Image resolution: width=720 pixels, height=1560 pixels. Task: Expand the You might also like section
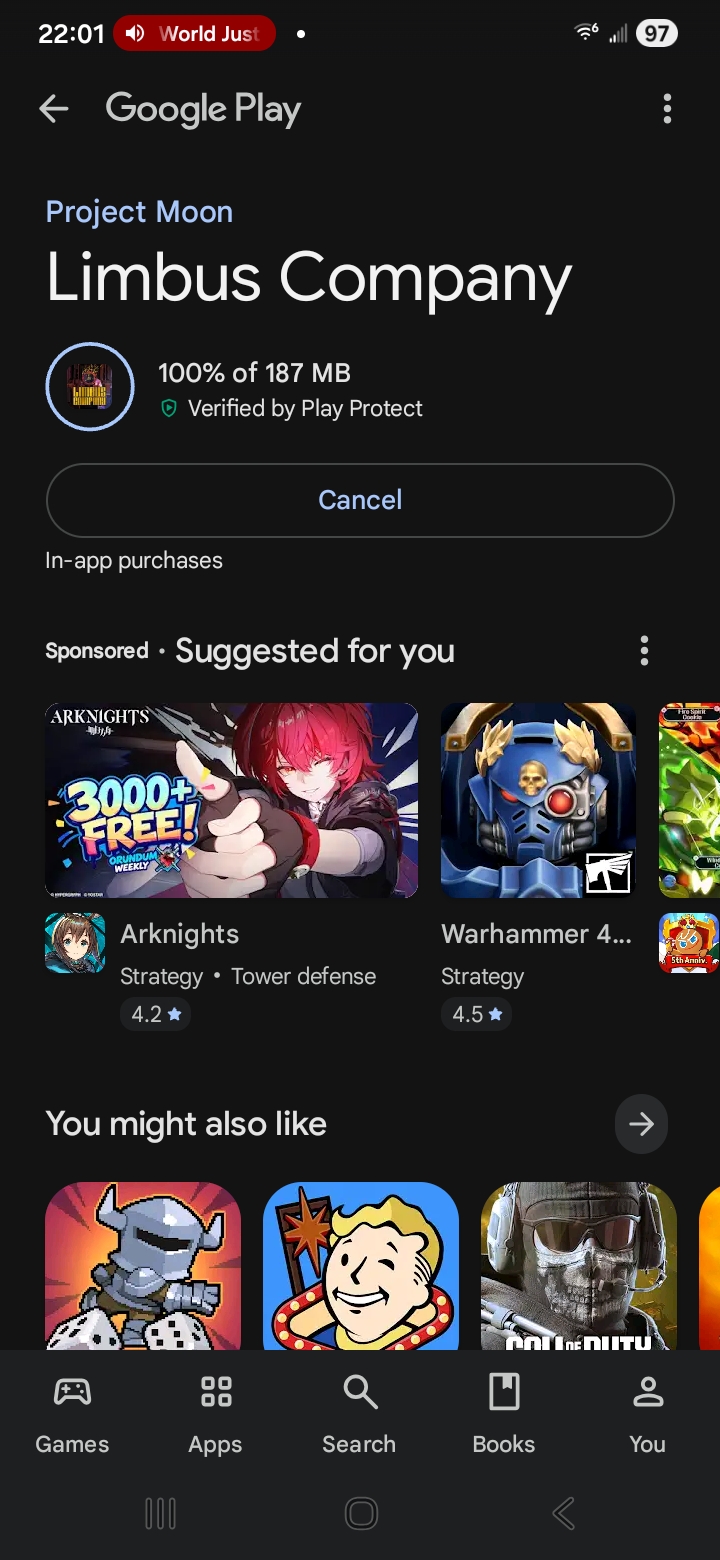coord(641,1124)
